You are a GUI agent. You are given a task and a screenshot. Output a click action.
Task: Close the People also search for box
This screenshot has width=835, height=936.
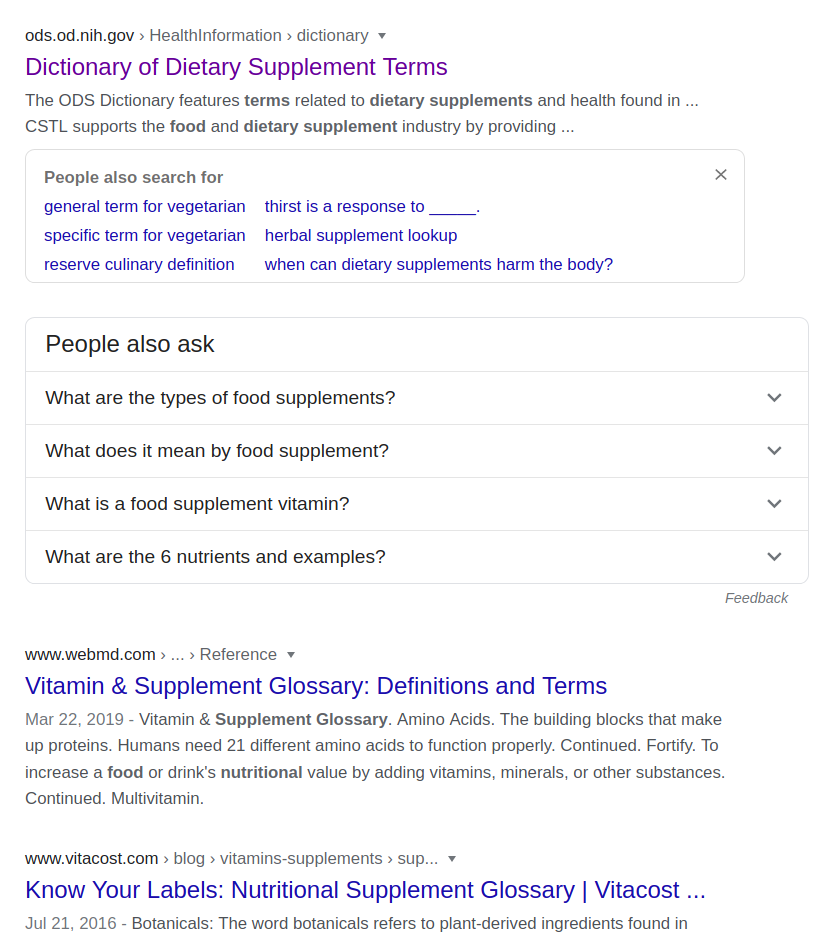[x=721, y=175]
